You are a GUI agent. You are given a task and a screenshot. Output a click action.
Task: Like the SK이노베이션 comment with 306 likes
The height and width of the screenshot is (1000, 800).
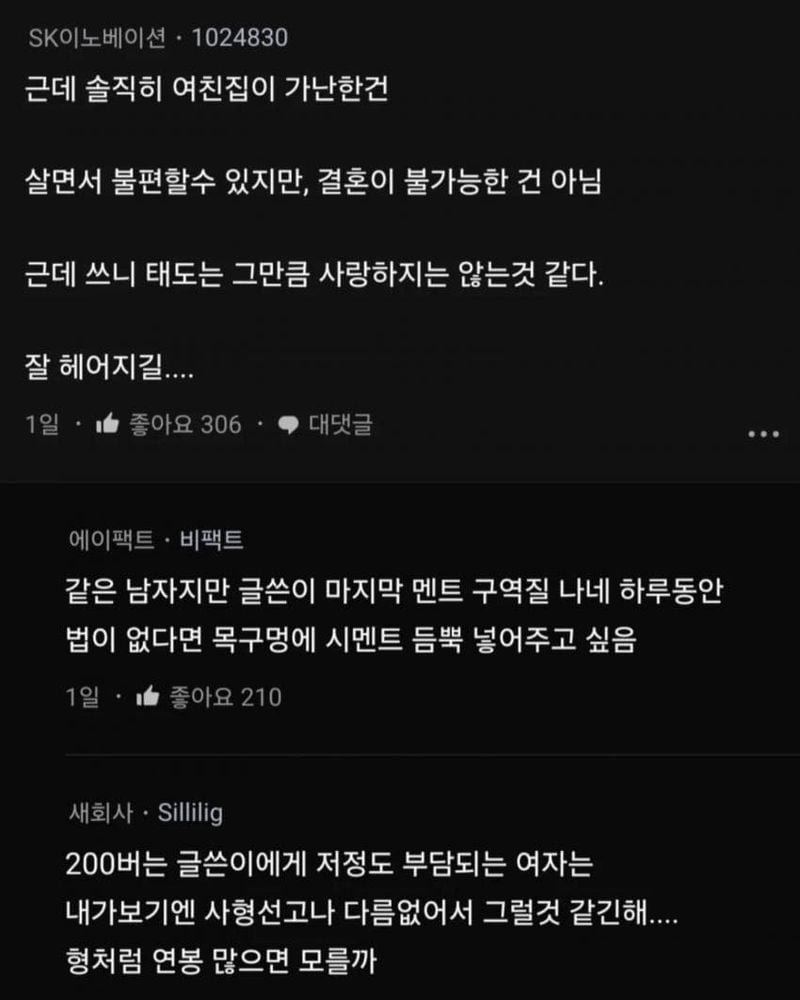click(108, 424)
